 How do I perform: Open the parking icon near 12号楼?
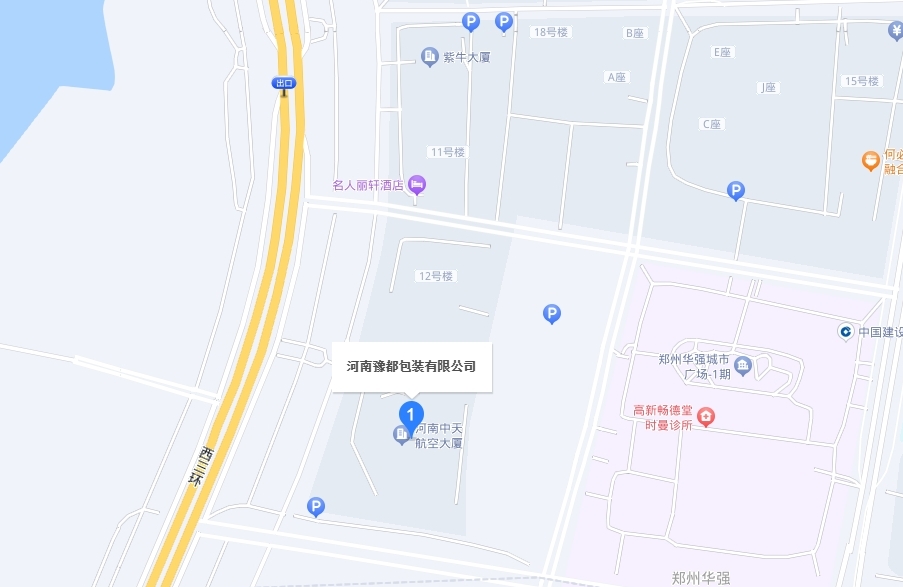[551, 315]
